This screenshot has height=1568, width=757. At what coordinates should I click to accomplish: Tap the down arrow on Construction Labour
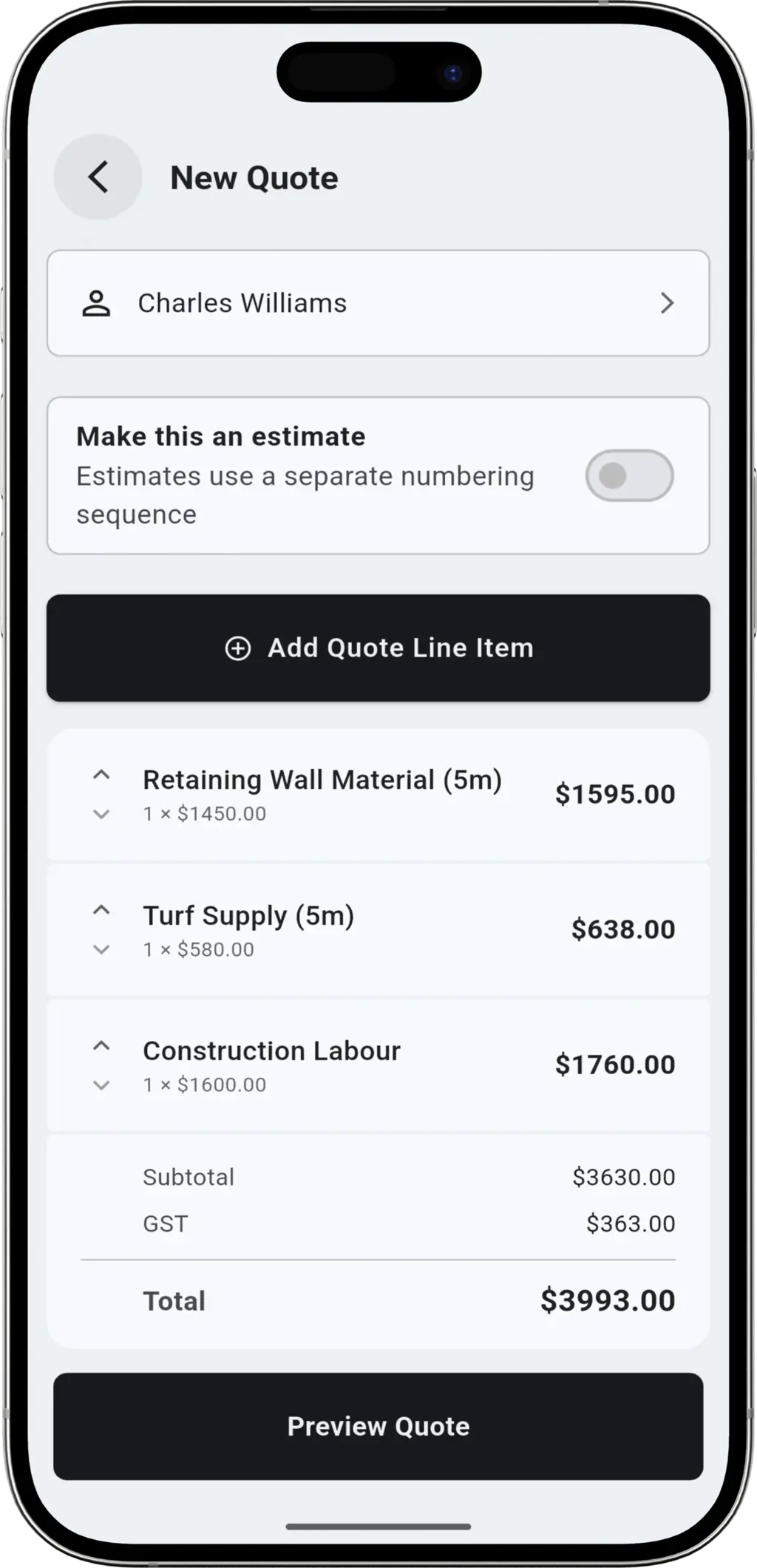tap(102, 1085)
